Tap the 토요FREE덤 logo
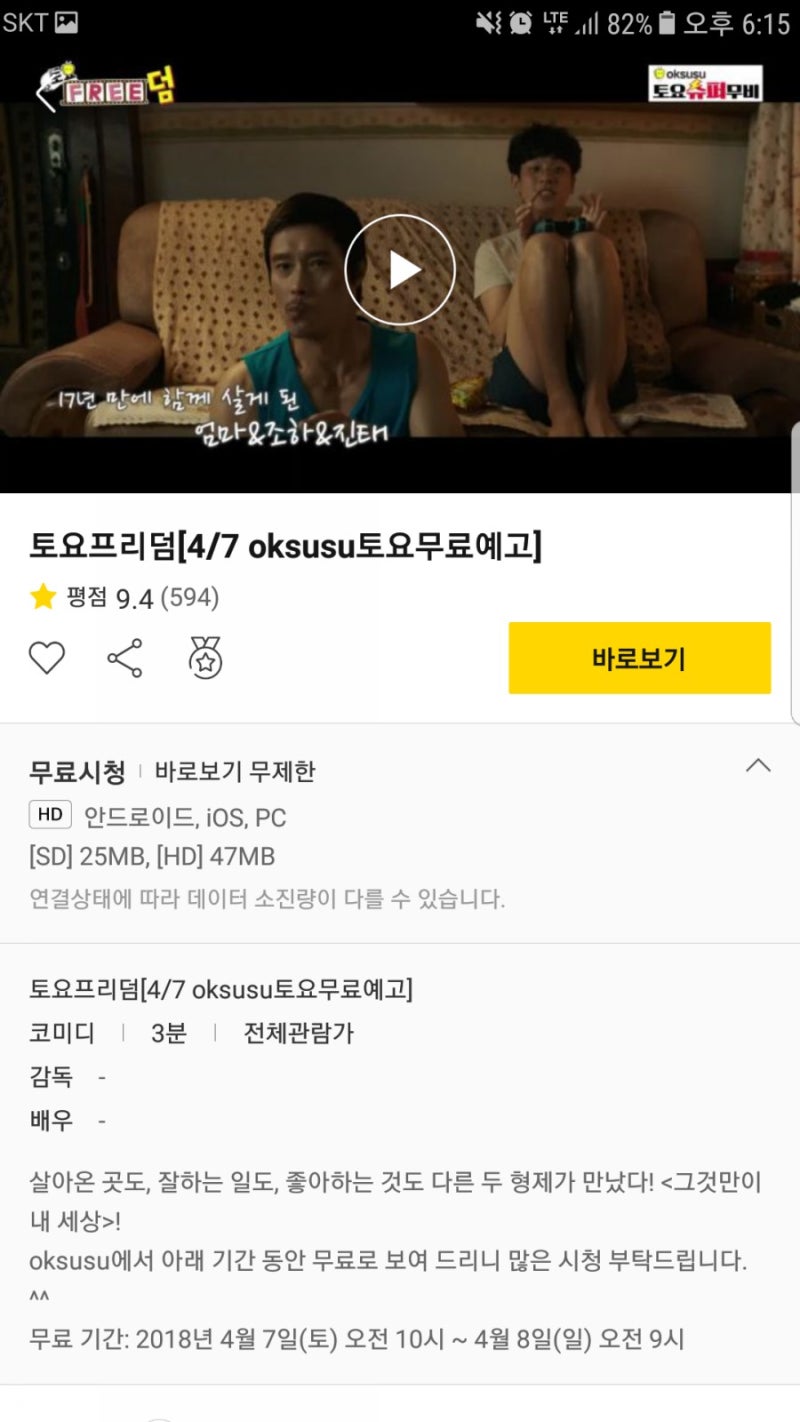Screen dimensions: 800x1422 point(110,88)
